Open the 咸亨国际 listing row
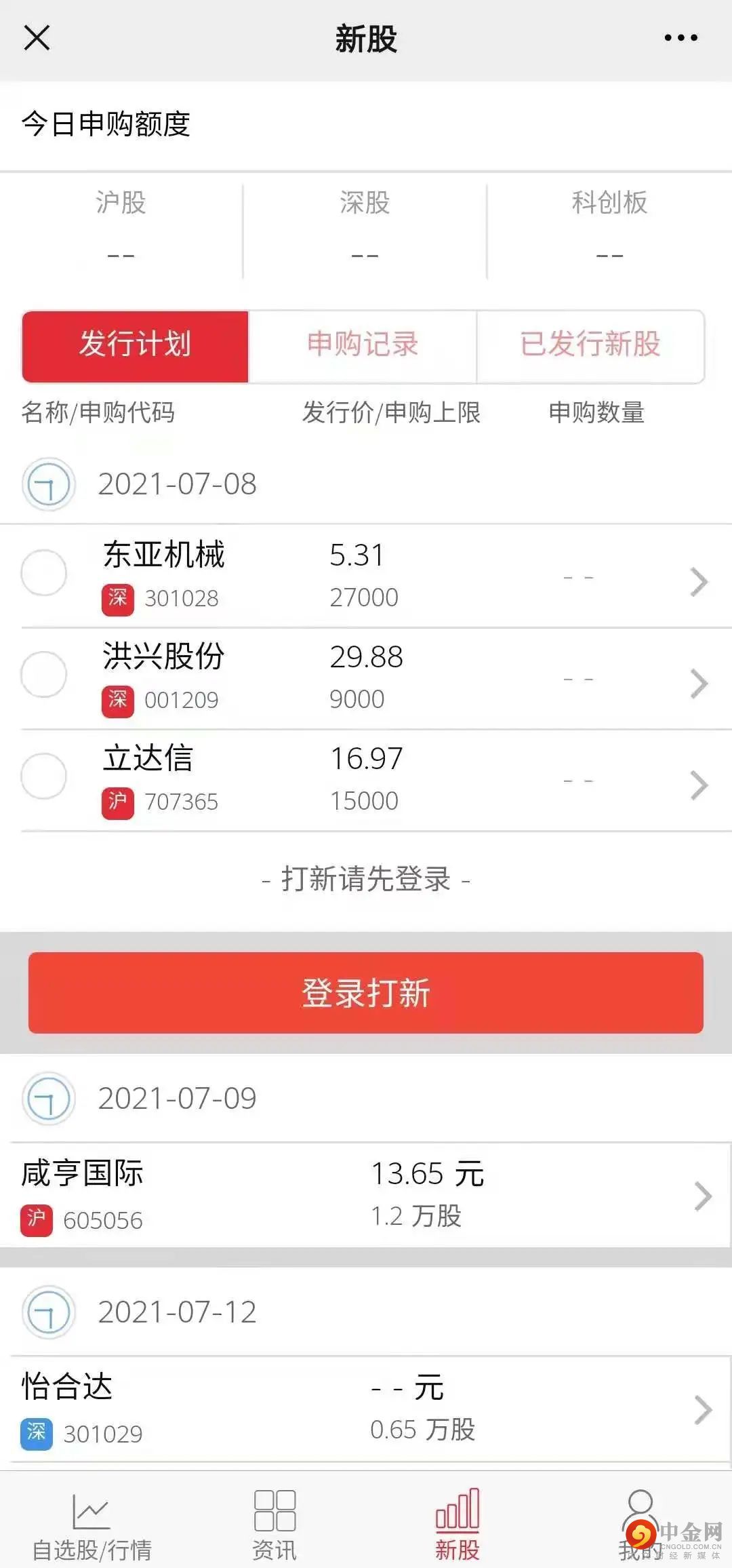The width and height of the screenshot is (732, 1568). (366, 1196)
